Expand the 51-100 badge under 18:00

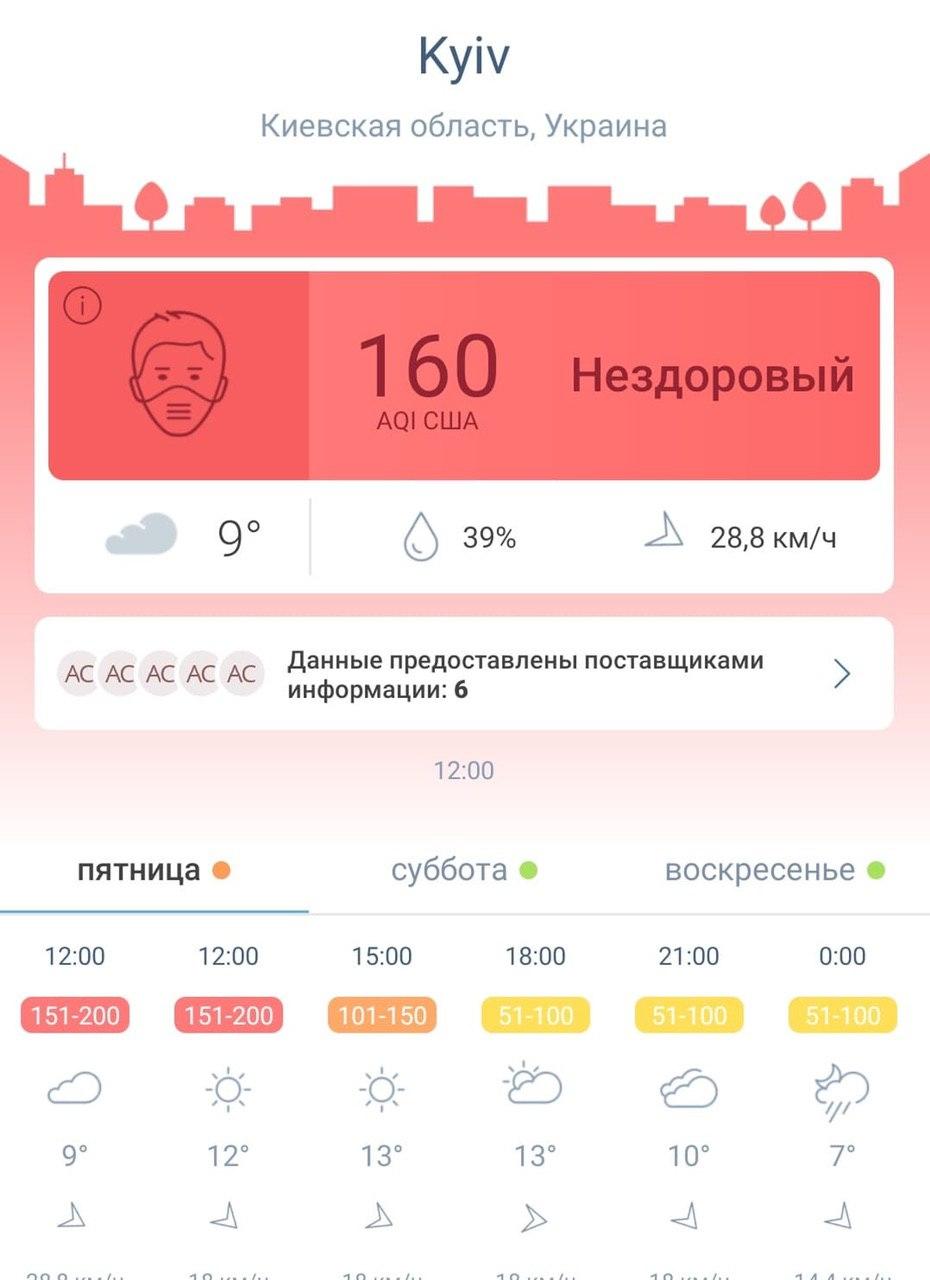point(535,1015)
